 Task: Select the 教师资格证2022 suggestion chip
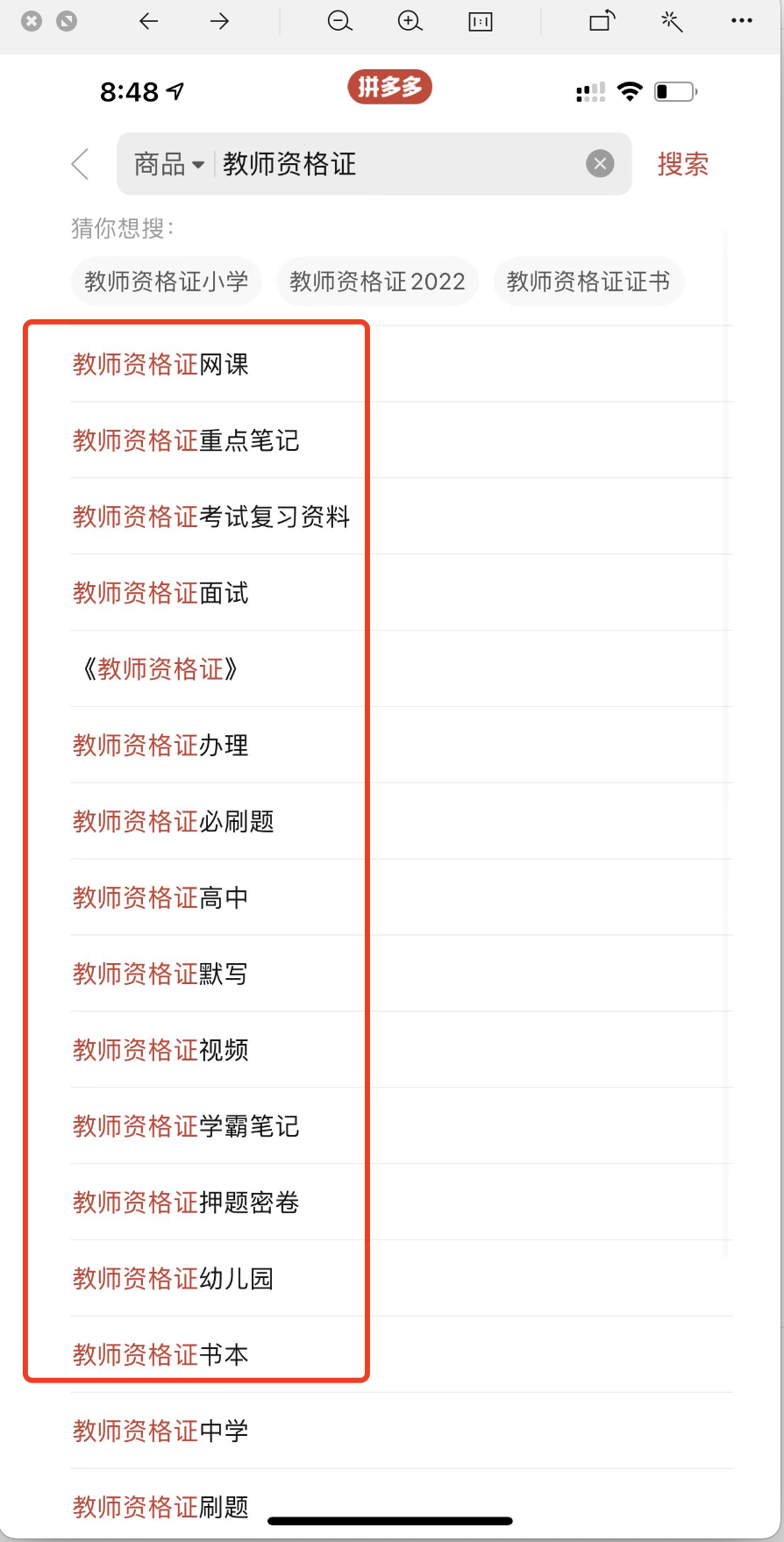point(377,282)
